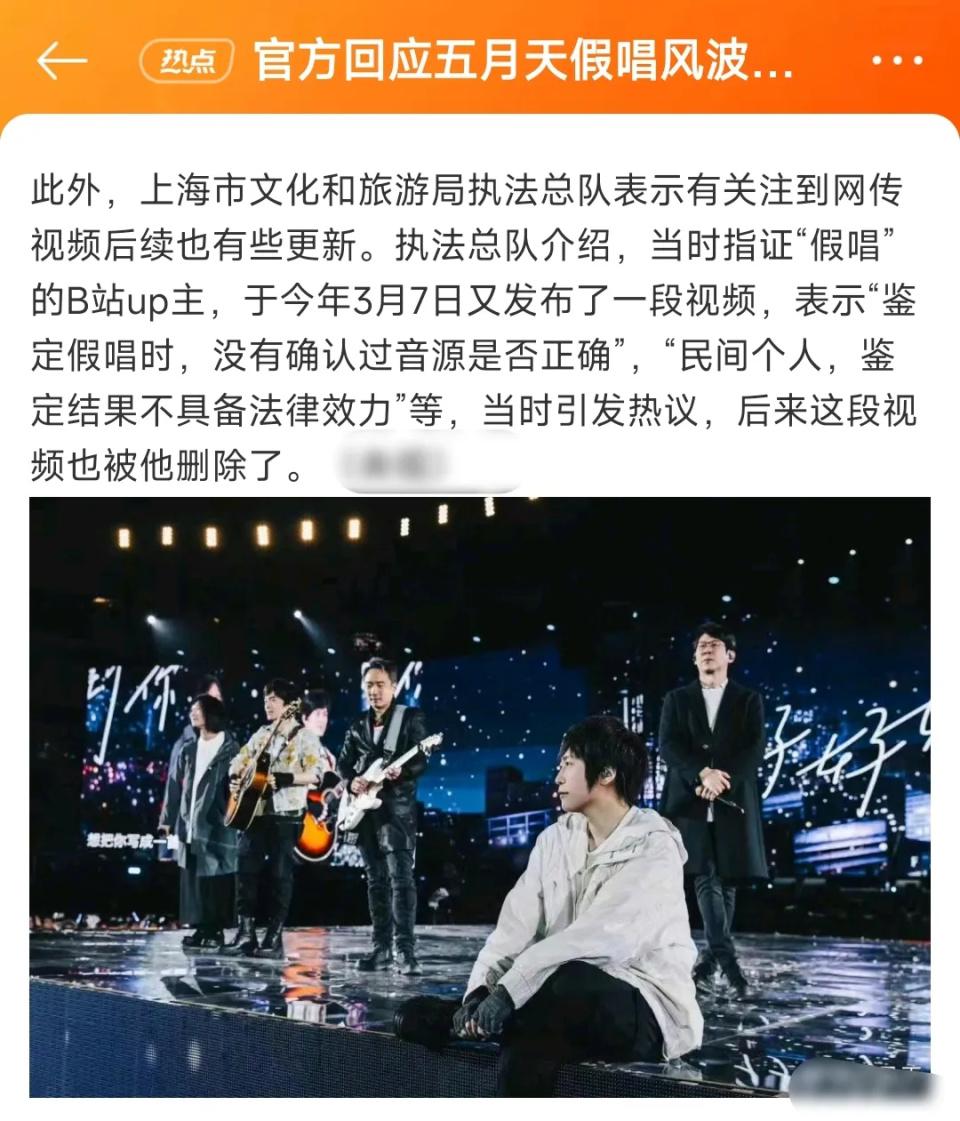Screen dimensions: 960x1121
Task: Open the concert photo in the post
Action: pos(479,796)
